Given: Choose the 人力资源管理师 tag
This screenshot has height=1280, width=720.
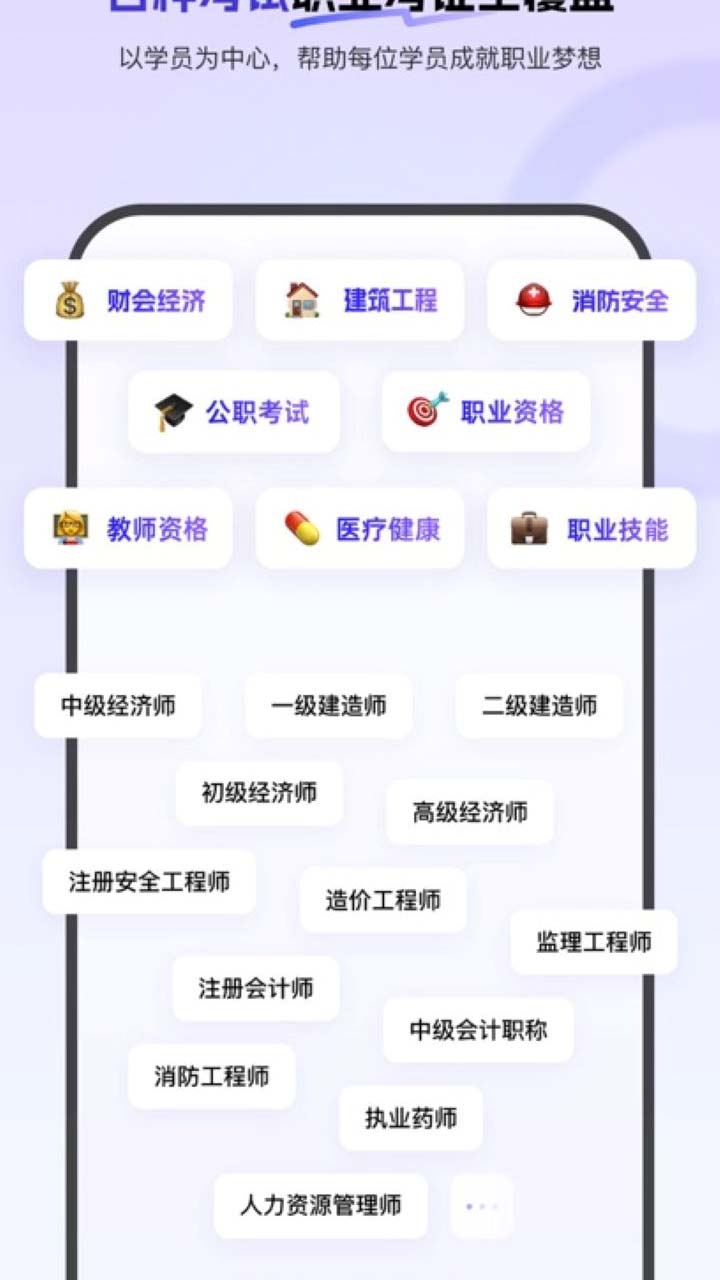Looking at the screenshot, I should (320, 1207).
